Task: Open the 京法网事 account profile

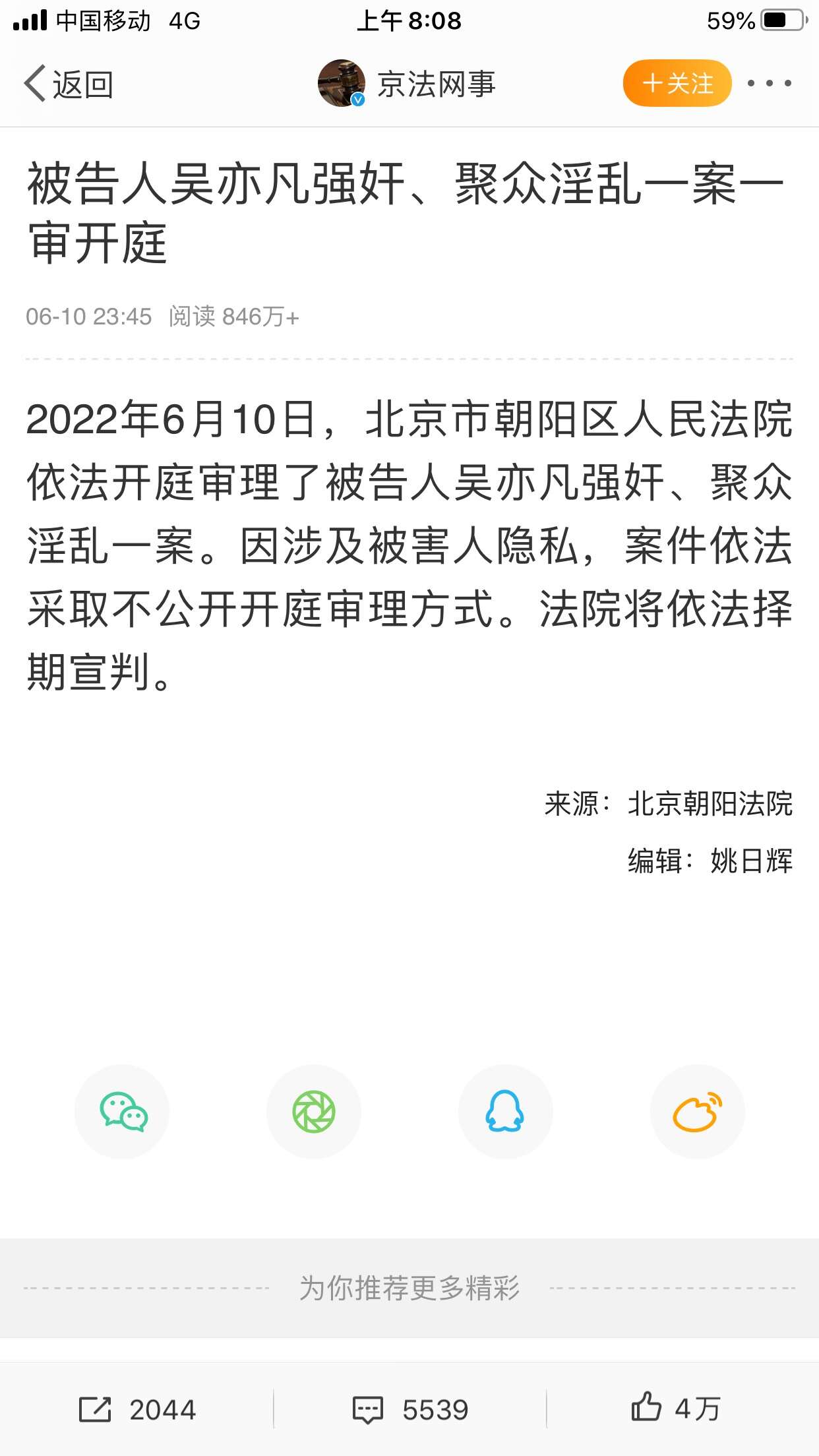Action: pyautogui.click(x=407, y=84)
